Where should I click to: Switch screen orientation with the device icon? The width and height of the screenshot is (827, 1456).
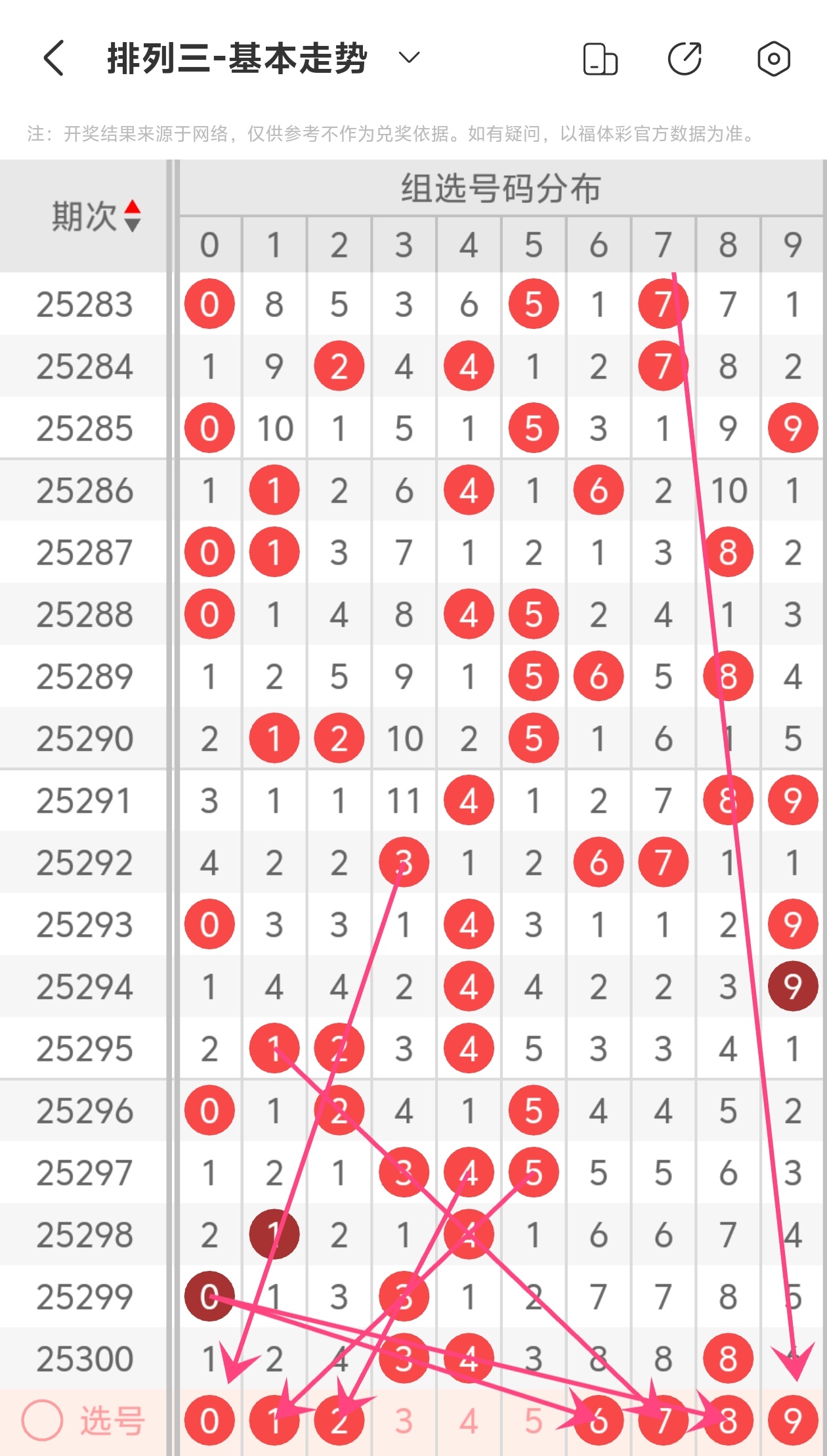pos(600,59)
